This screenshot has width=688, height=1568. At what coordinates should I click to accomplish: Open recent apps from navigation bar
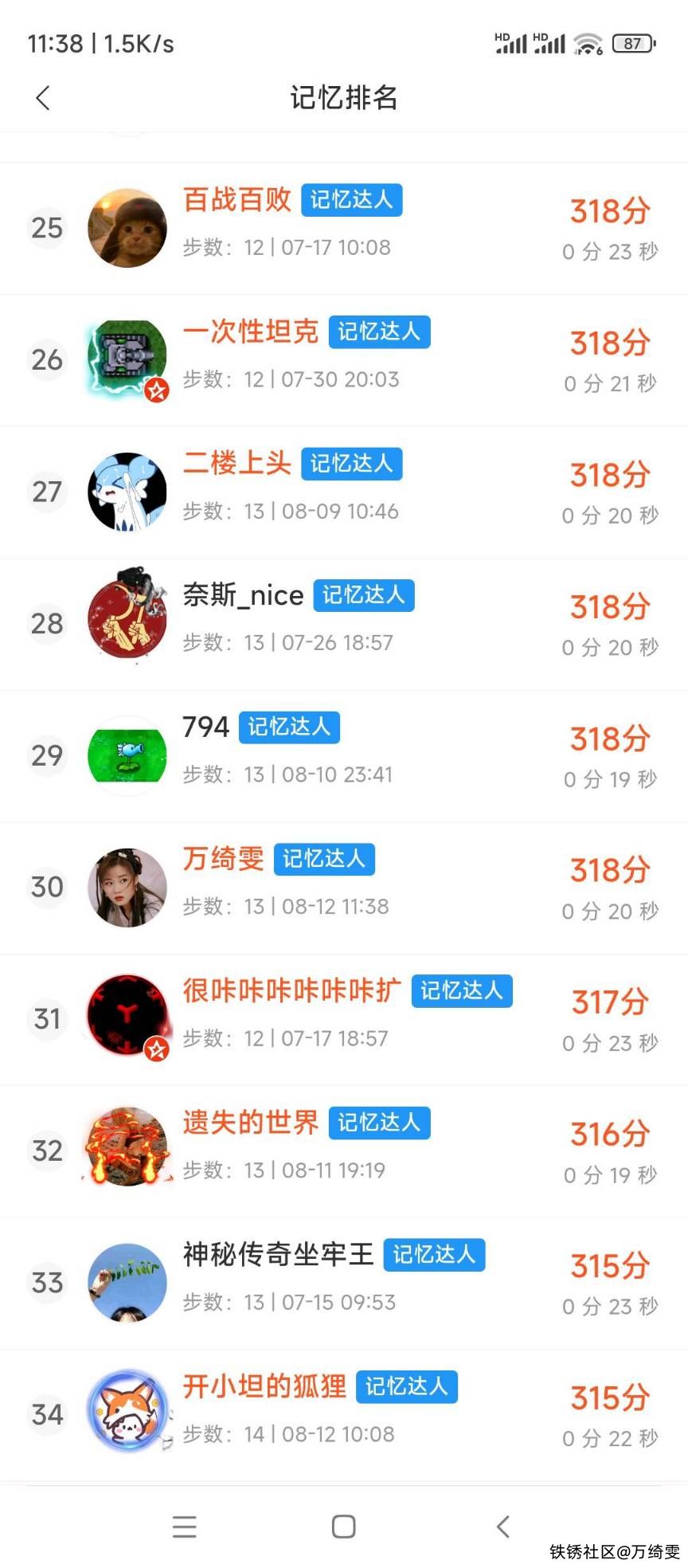[184, 1527]
